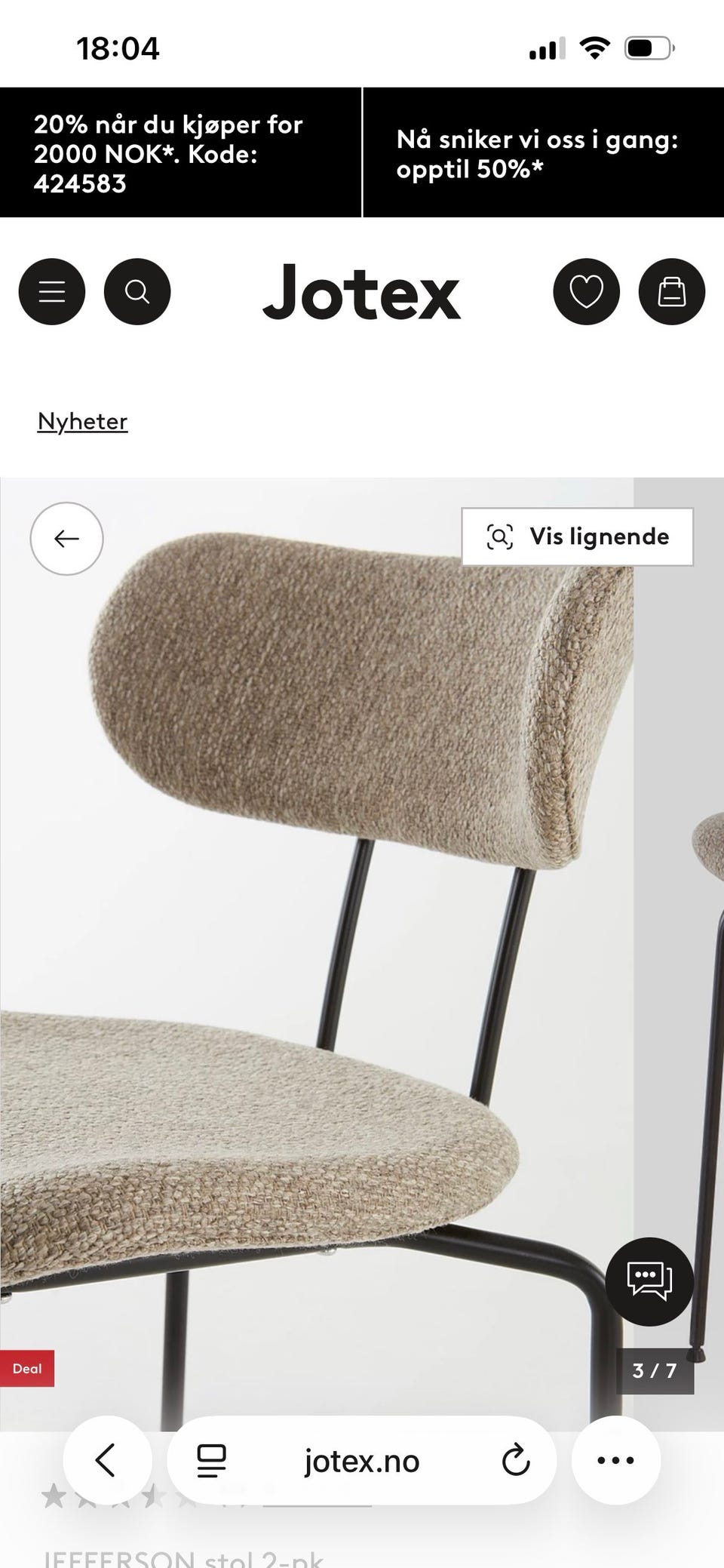
Task: Tap Vis lignende button
Action: tap(578, 537)
